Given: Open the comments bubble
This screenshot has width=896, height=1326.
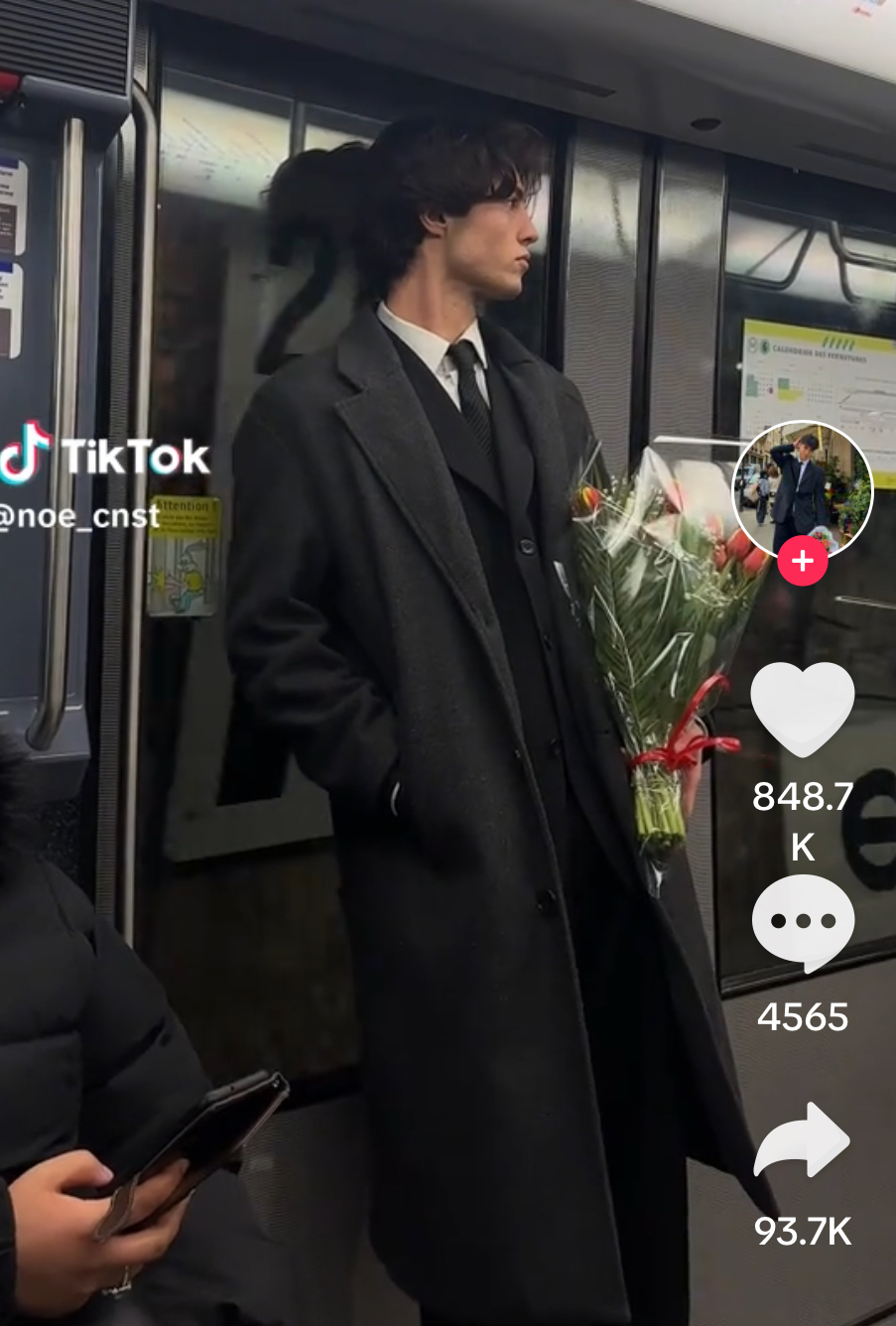Looking at the screenshot, I should 802,923.
